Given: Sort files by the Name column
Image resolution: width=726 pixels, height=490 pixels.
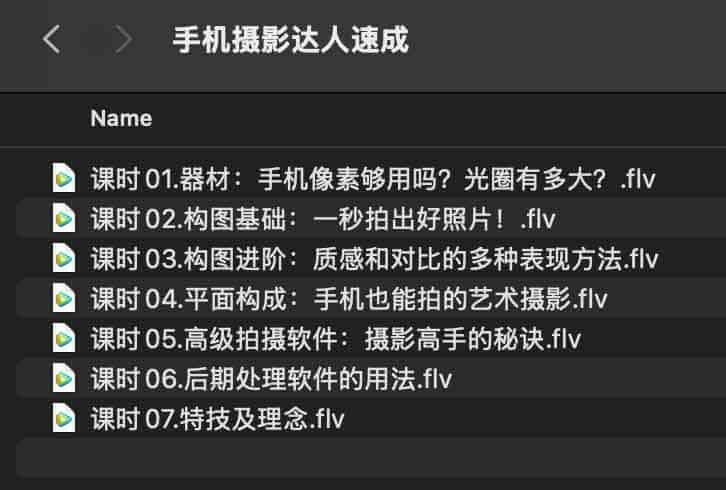Looking at the screenshot, I should coord(121,119).
